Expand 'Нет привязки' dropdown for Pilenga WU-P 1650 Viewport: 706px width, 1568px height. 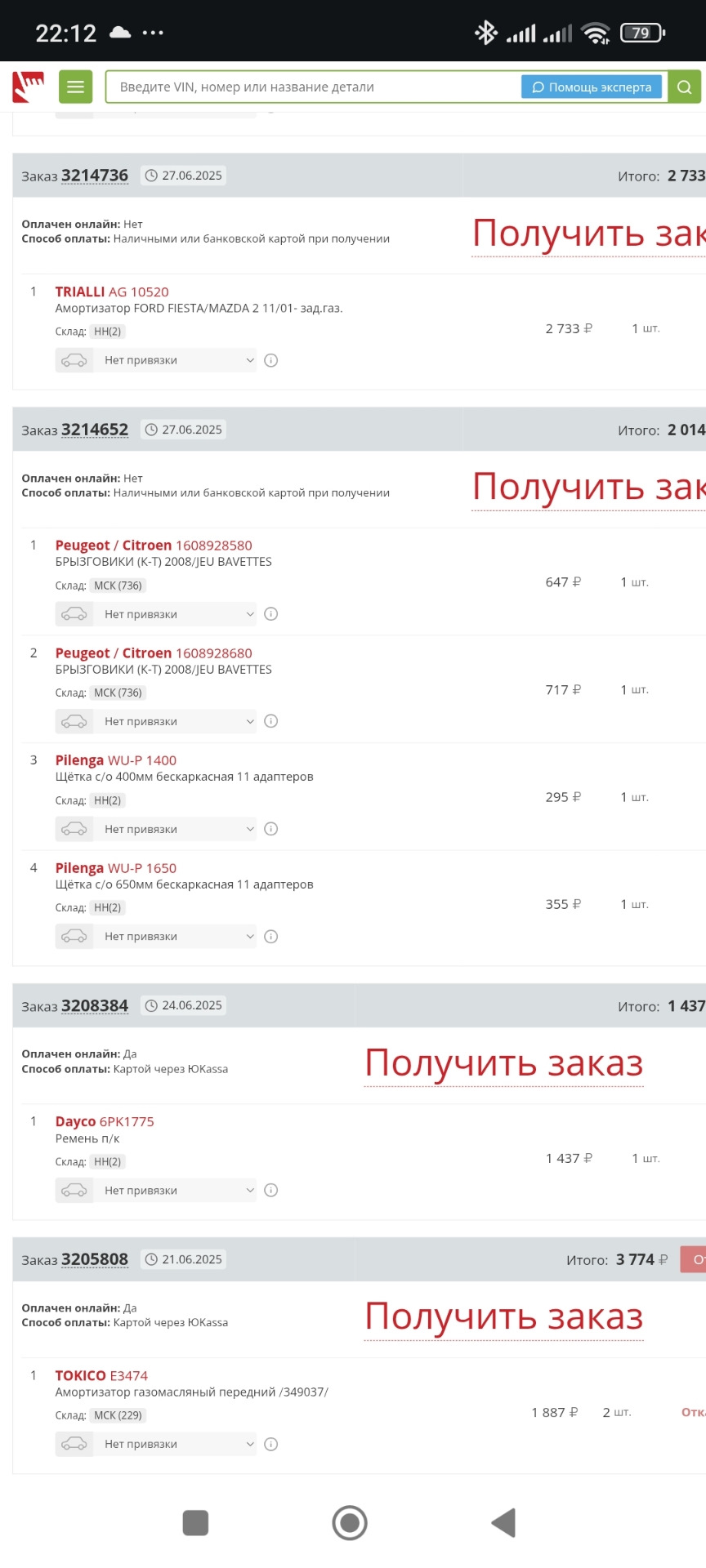(175, 937)
